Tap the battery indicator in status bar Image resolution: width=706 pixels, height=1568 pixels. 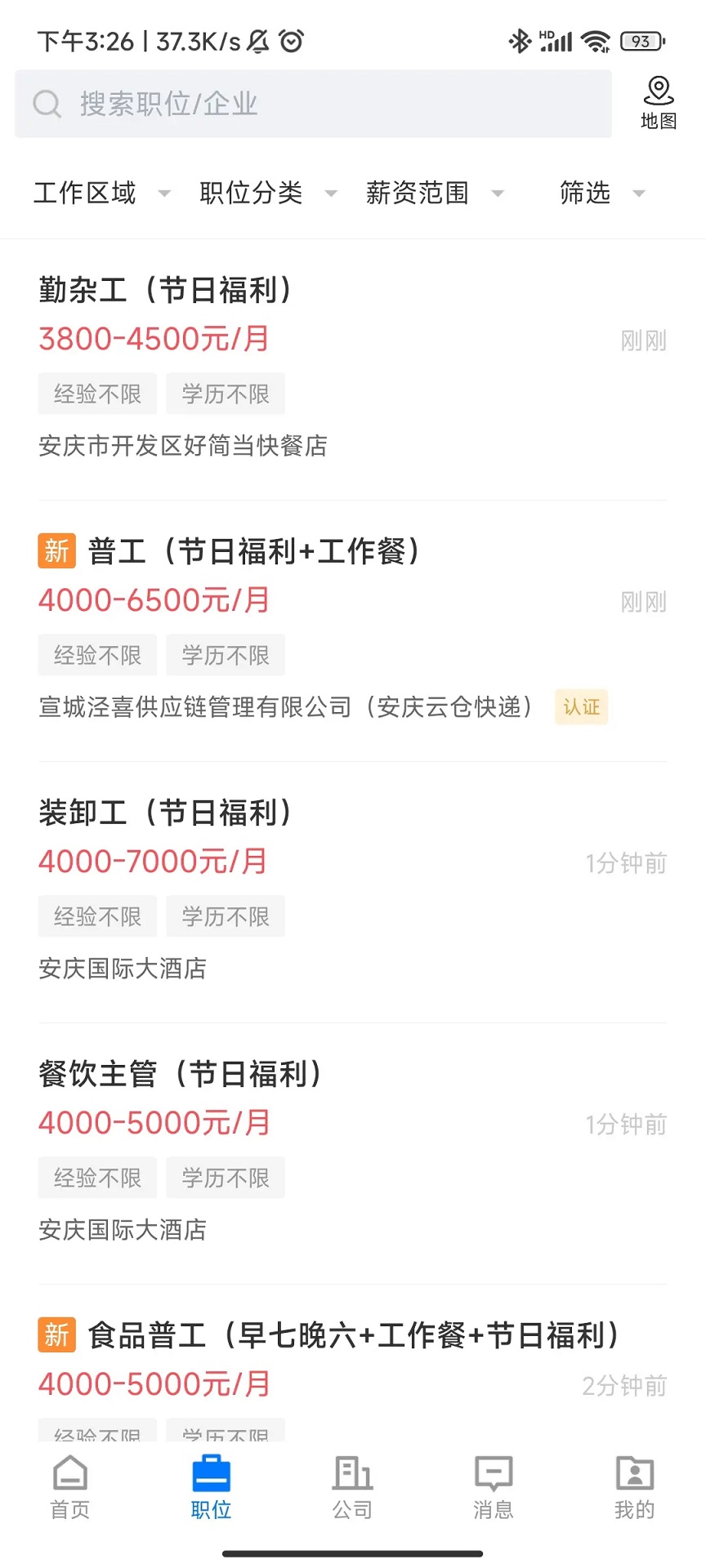pos(642,40)
